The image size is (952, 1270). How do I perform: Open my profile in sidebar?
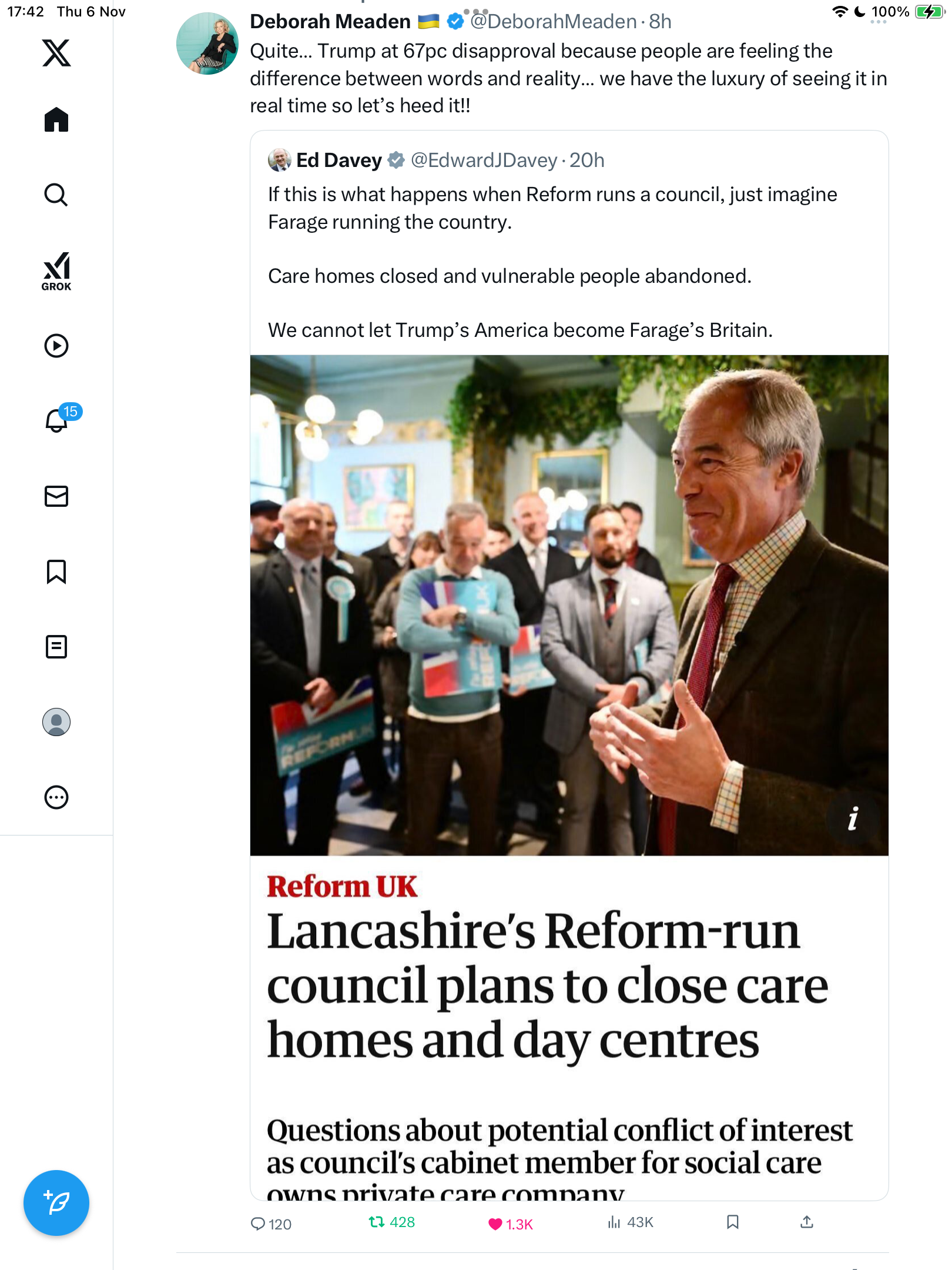coord(56,722)
